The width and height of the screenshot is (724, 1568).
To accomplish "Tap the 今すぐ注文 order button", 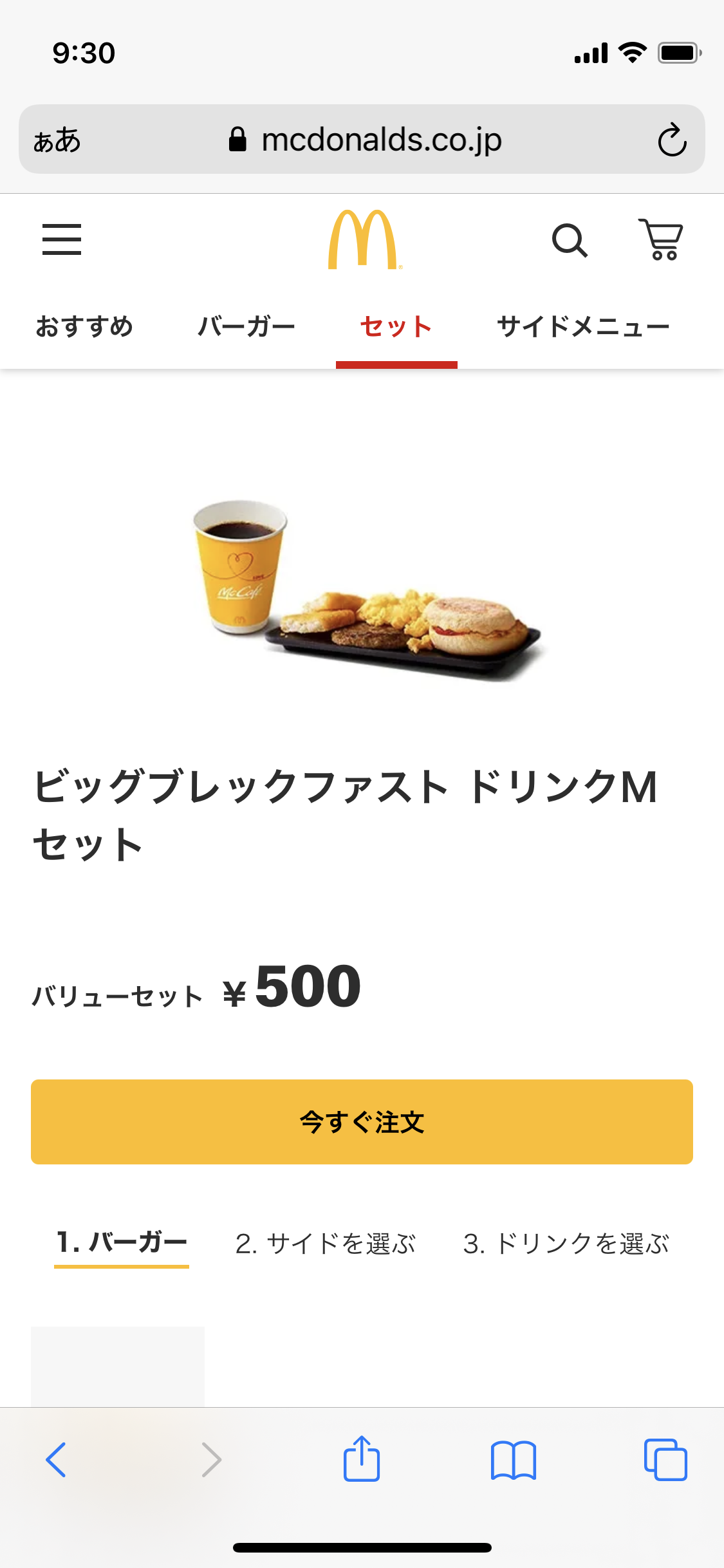I will 362,1122.
